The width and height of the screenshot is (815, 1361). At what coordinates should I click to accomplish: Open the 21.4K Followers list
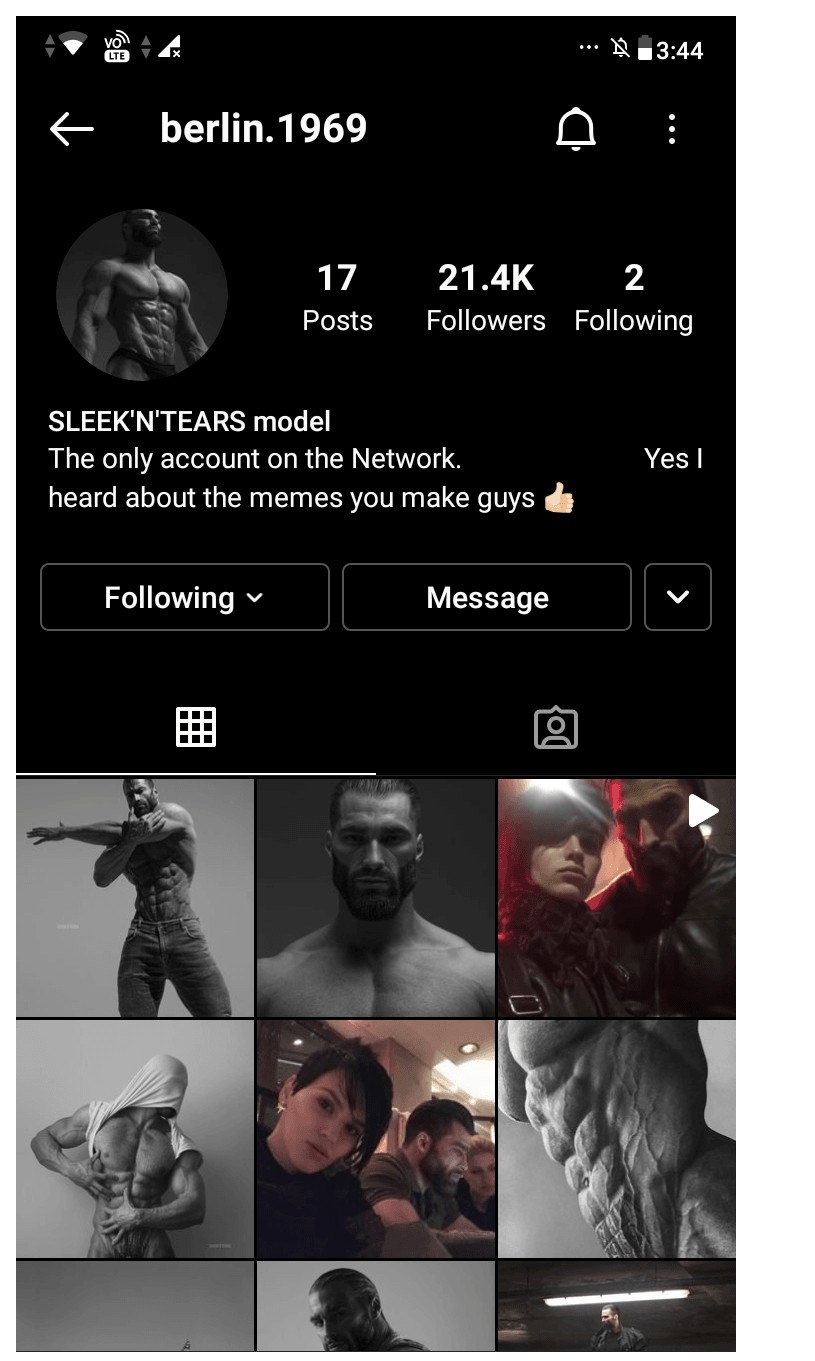click(x=486, y=297)
